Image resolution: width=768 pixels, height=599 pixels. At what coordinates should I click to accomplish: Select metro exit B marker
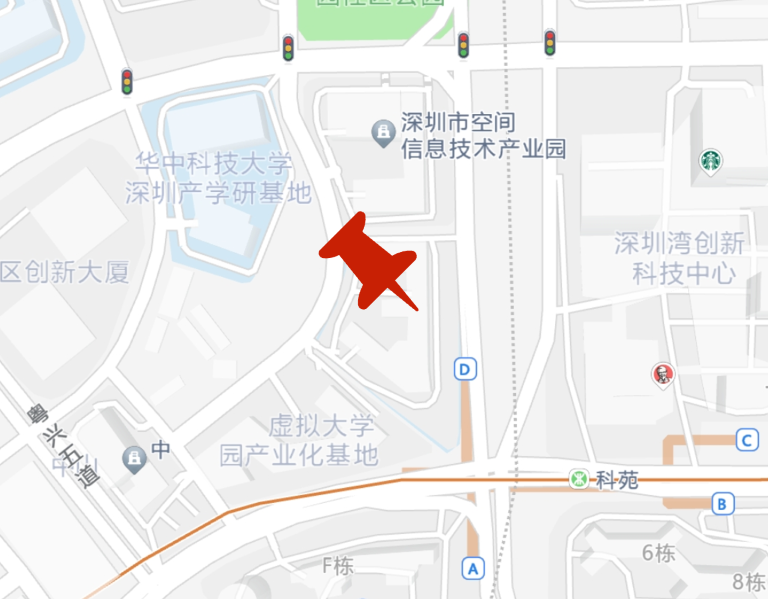pos(722,503)
